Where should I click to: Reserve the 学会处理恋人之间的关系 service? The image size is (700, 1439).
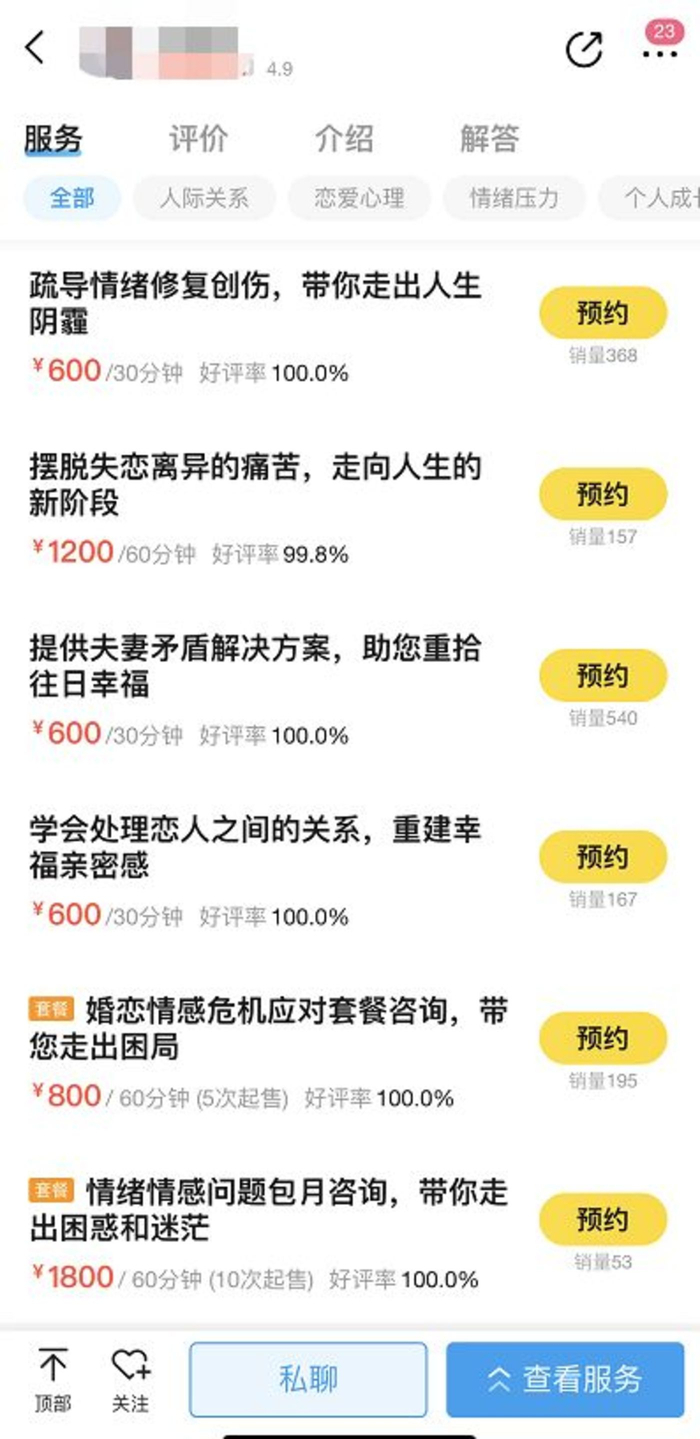(602, 857)
